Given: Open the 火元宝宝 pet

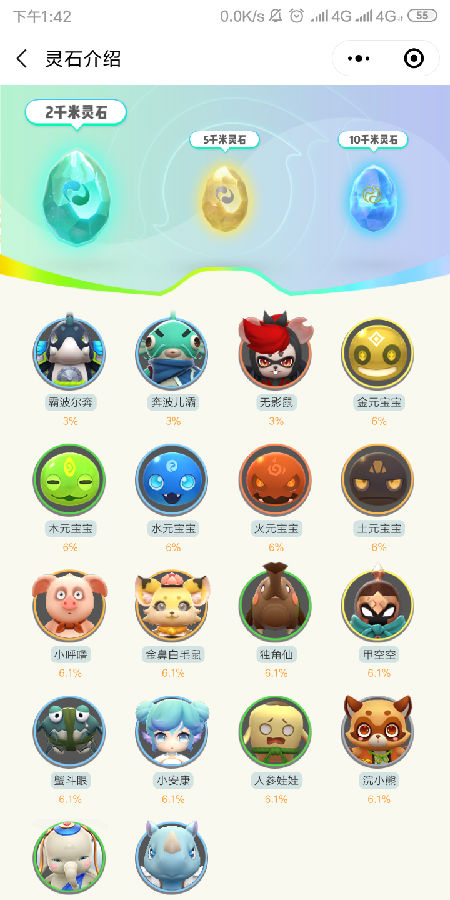Looking at the screenshot, I should pos(276,480).
